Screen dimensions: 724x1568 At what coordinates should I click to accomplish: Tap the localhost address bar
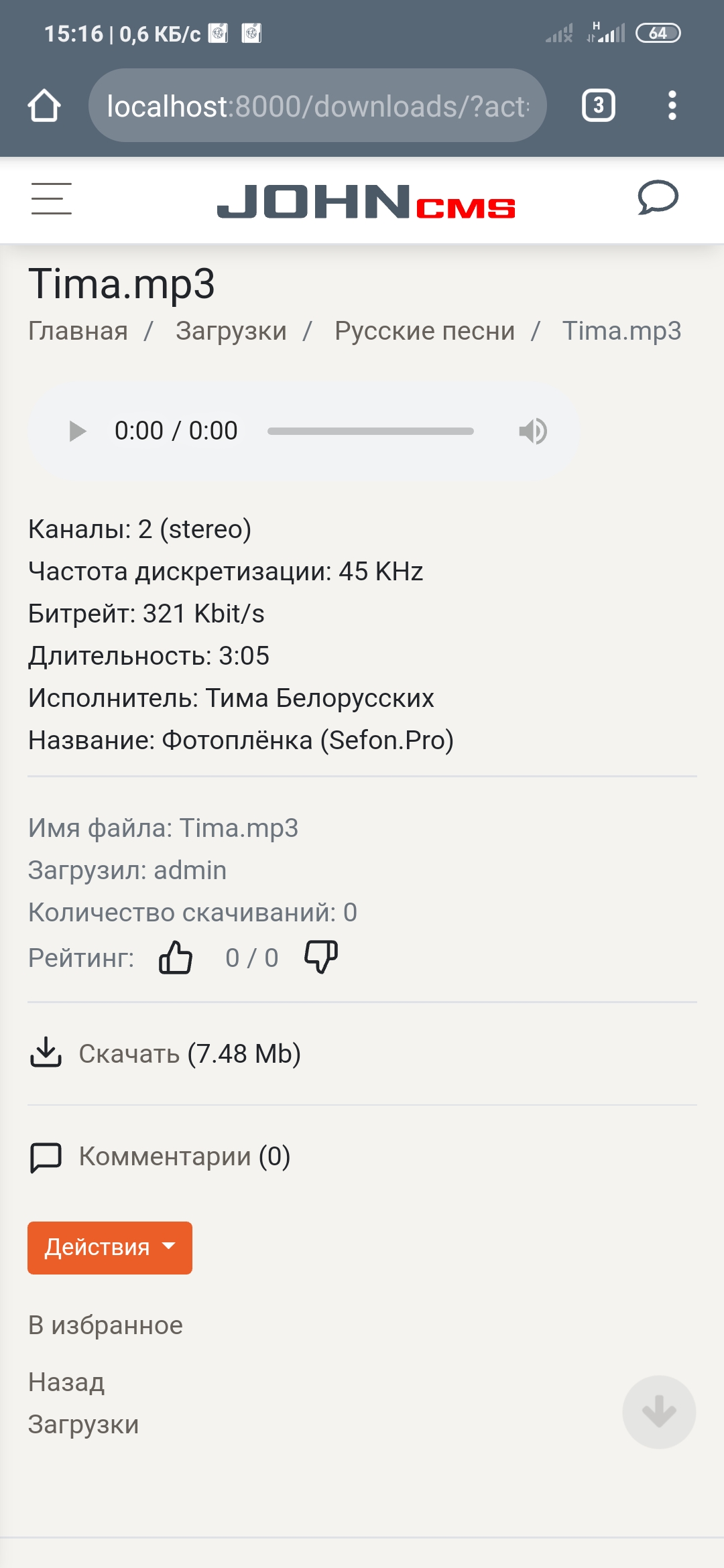tap(317, 106)
